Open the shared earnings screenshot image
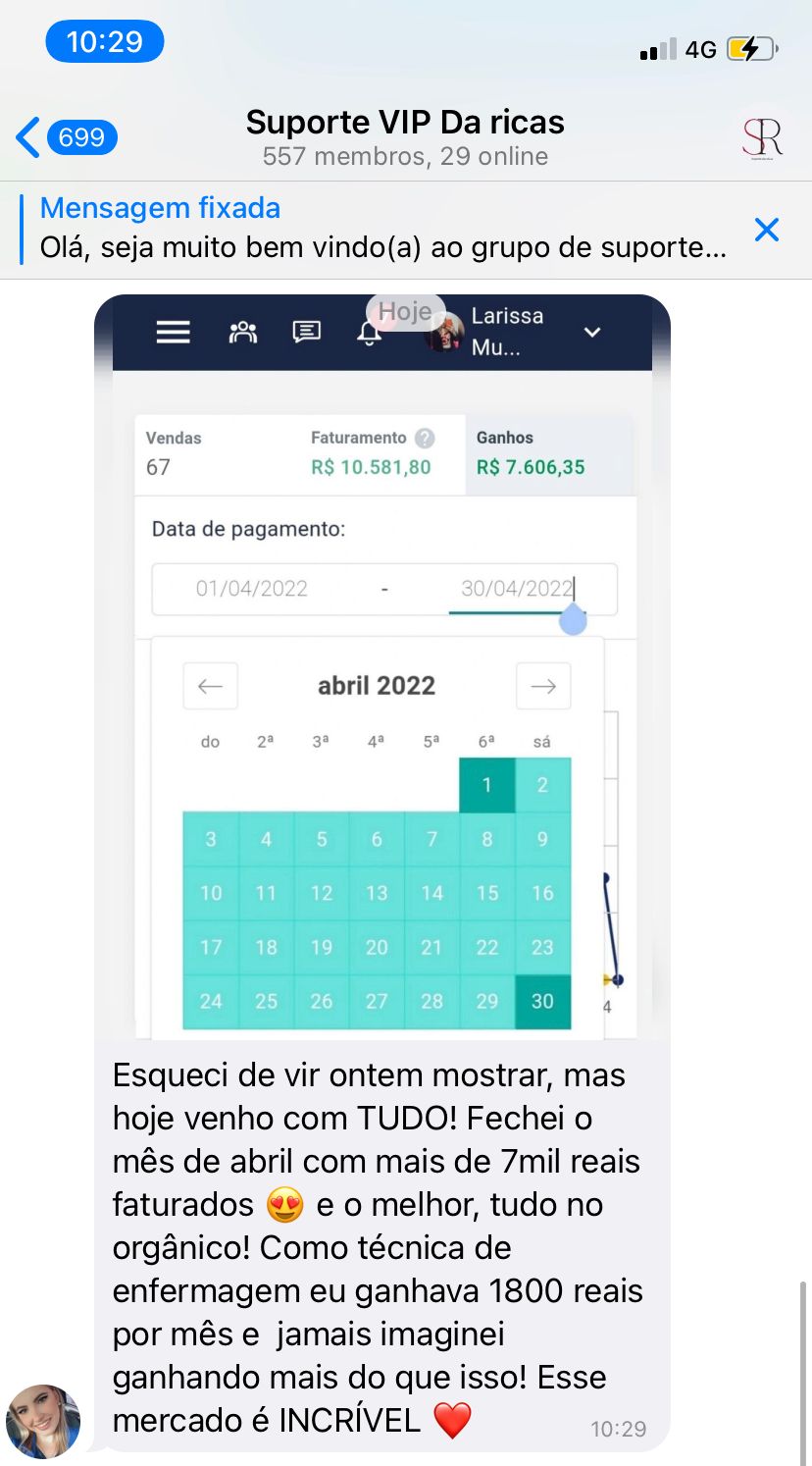The height and width of the screenshot is (1466, 812). pos(382,667)
